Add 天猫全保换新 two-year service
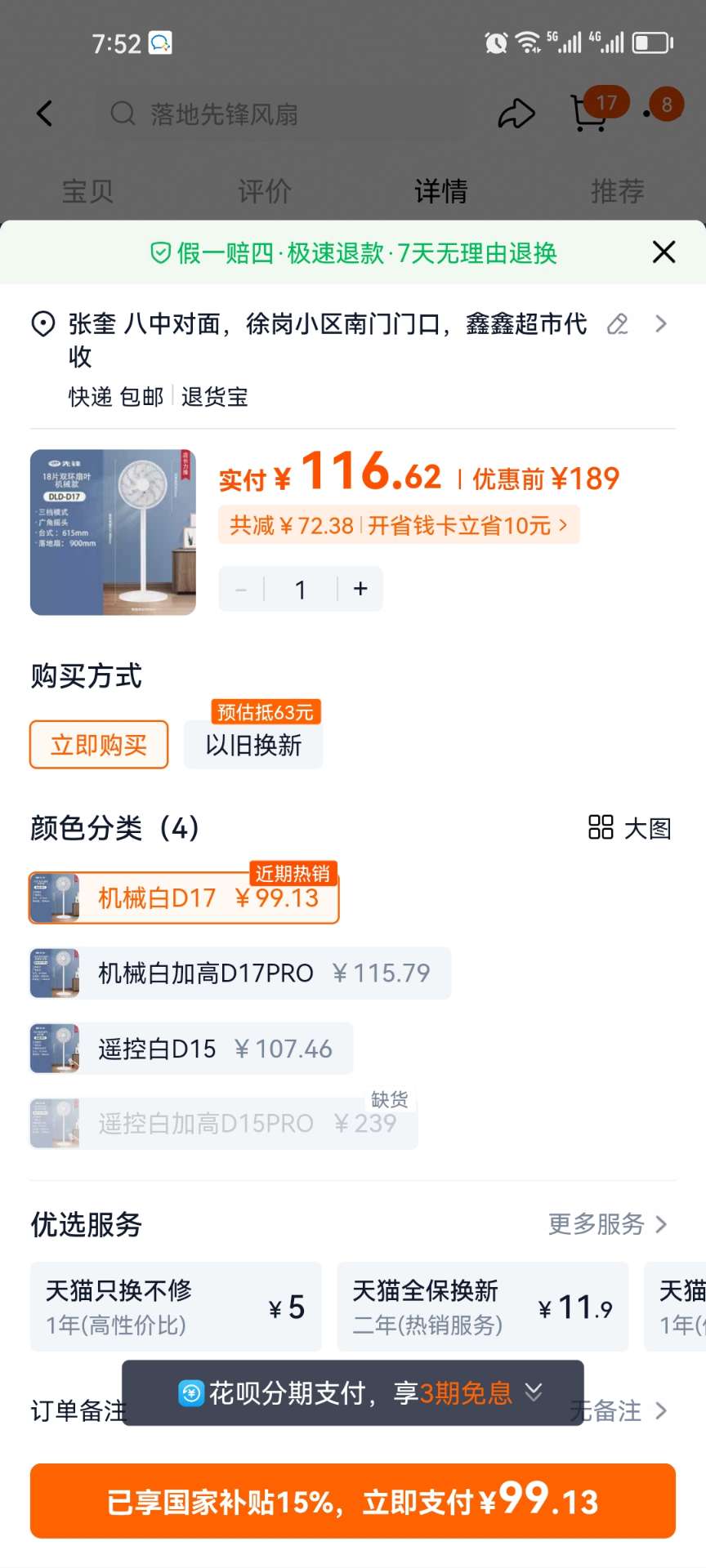Screen dimensions: 706x1568 click(482, 1307)
